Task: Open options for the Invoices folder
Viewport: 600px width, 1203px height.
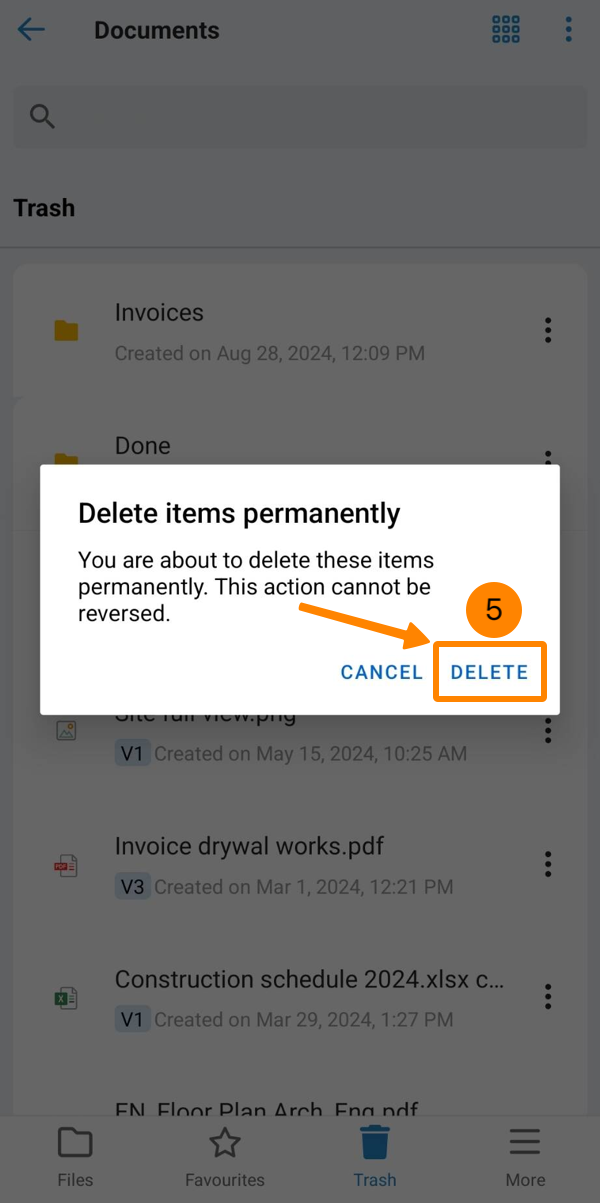Action: (548, 330)
